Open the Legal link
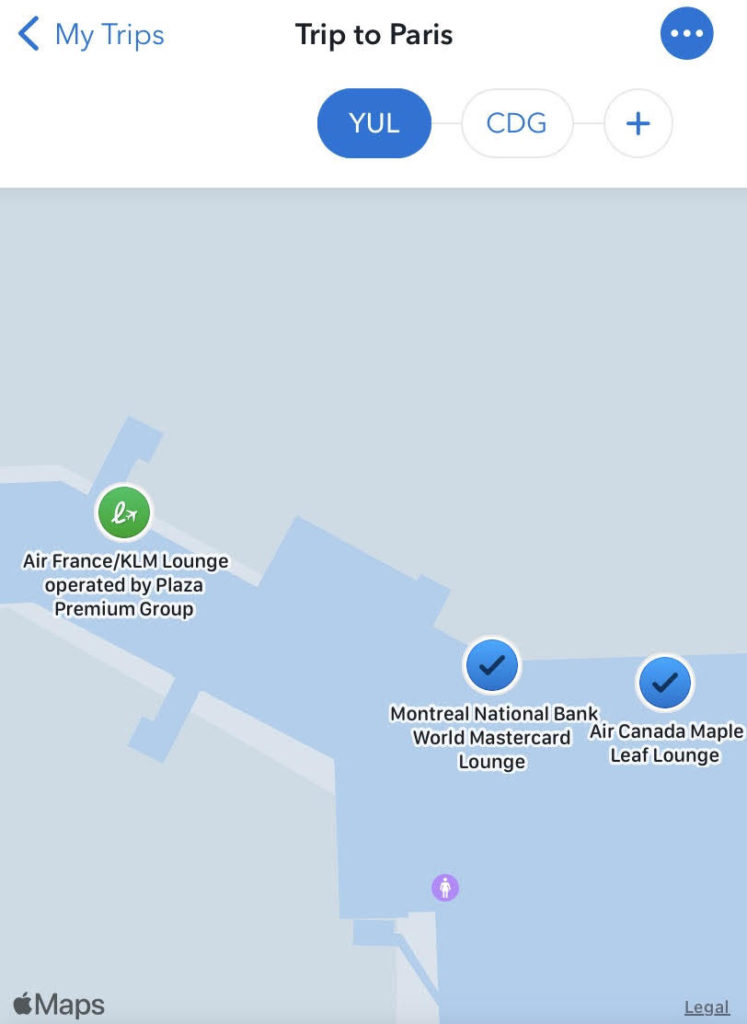Screen dimensions: 747x1024 click(x=706, y=1007)
